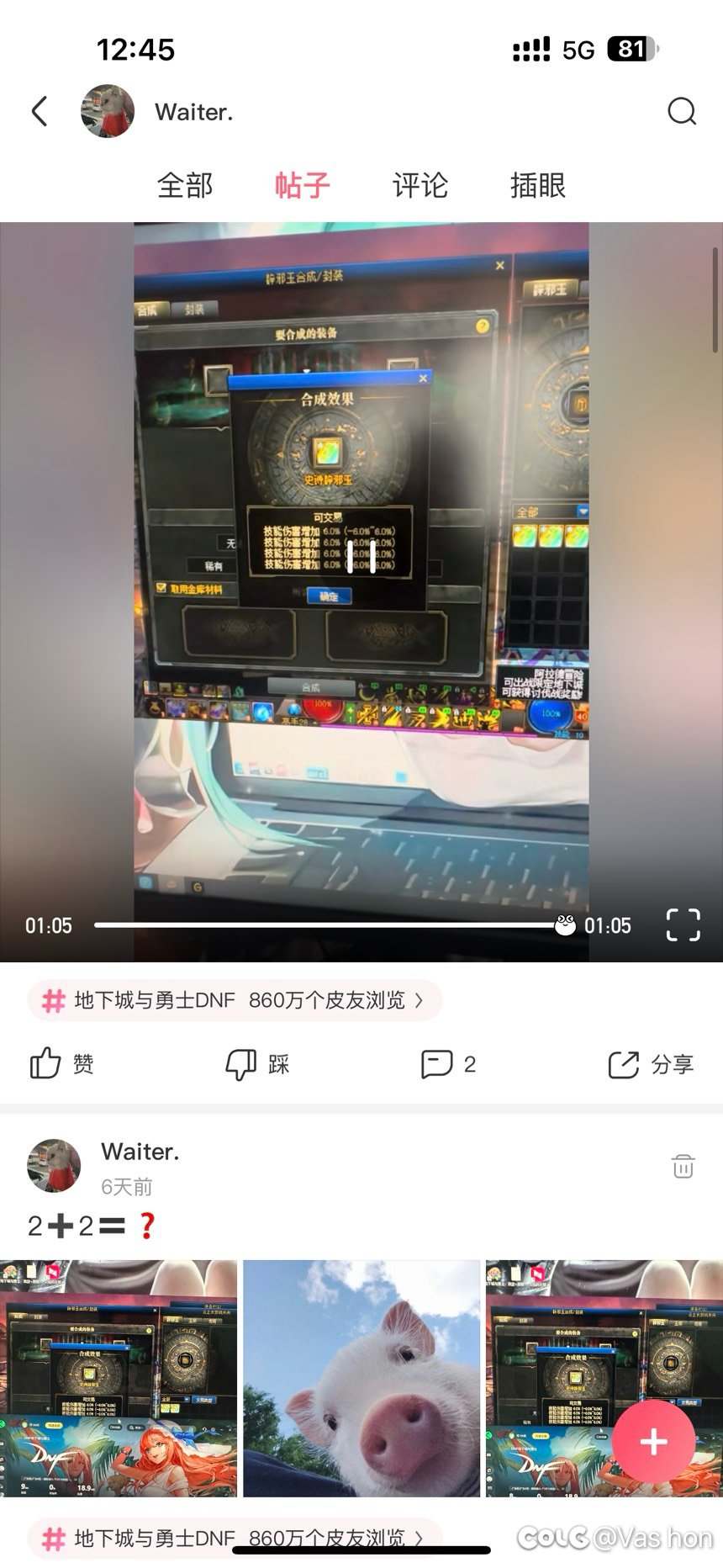Go back using the arrow icon
This screenshot has width=723, height=1568.
pos(40,111)
